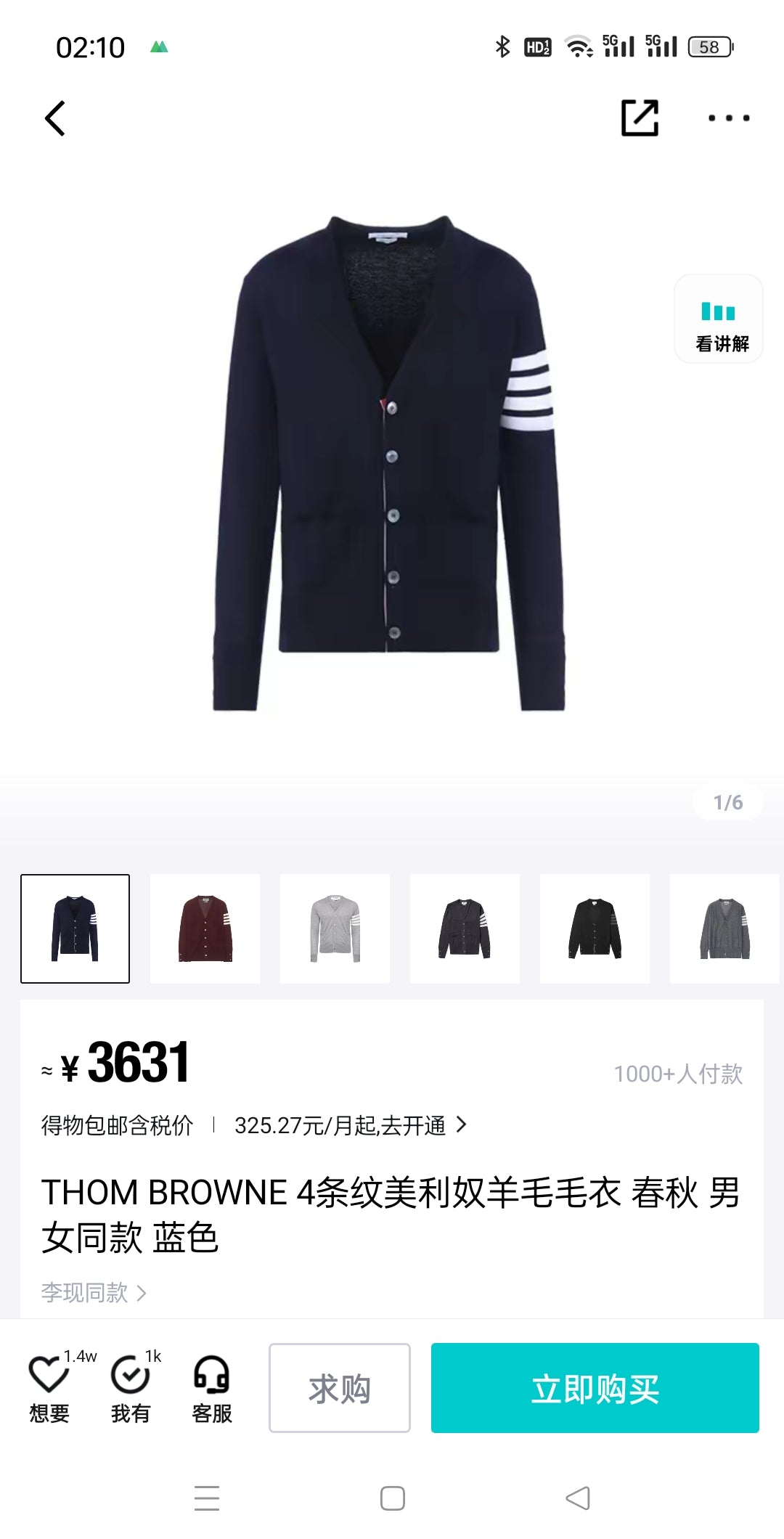Open the 看讲解 product explanation
The height and width of the screenshot is (1539, 784).
(719, 319)
